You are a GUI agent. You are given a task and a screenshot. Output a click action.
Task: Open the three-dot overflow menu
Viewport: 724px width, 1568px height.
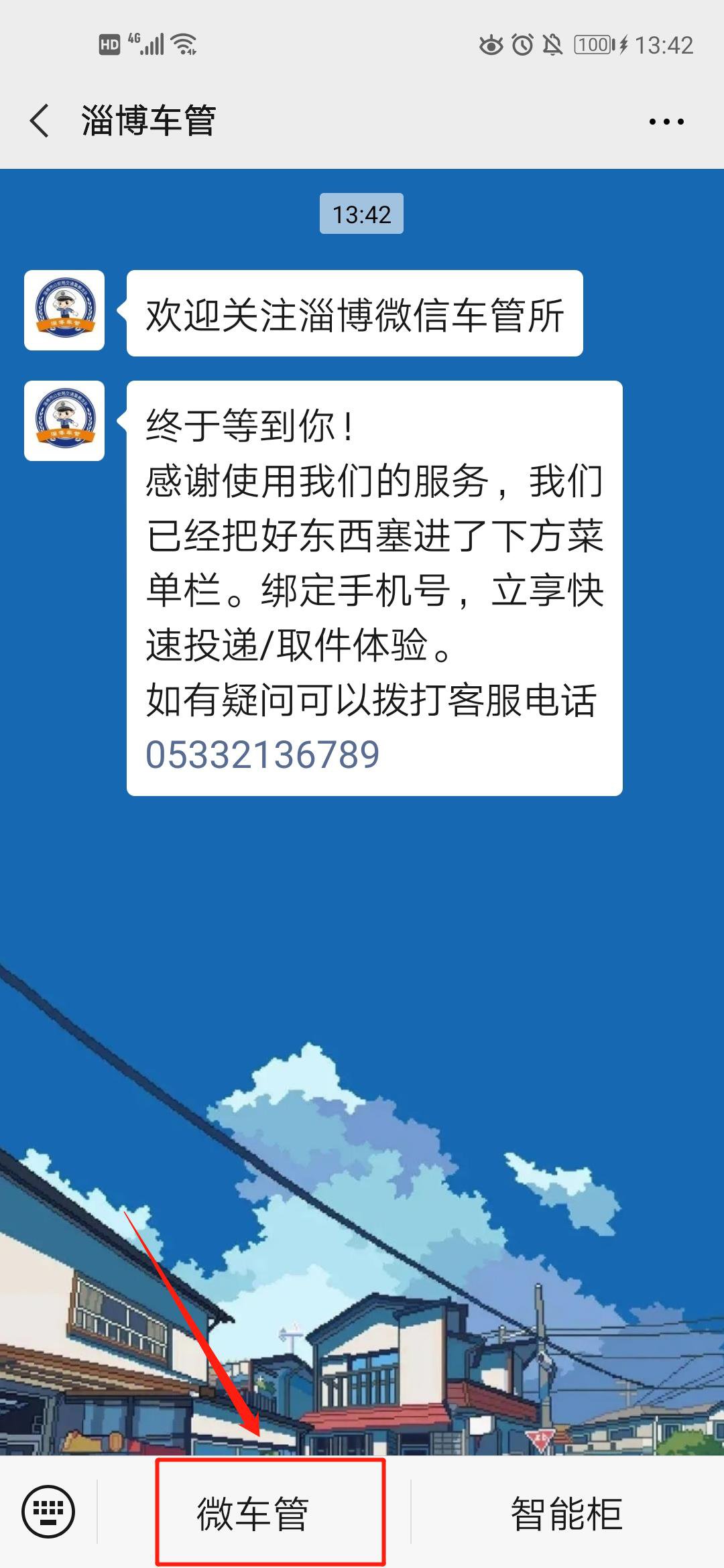click(666, 121)
